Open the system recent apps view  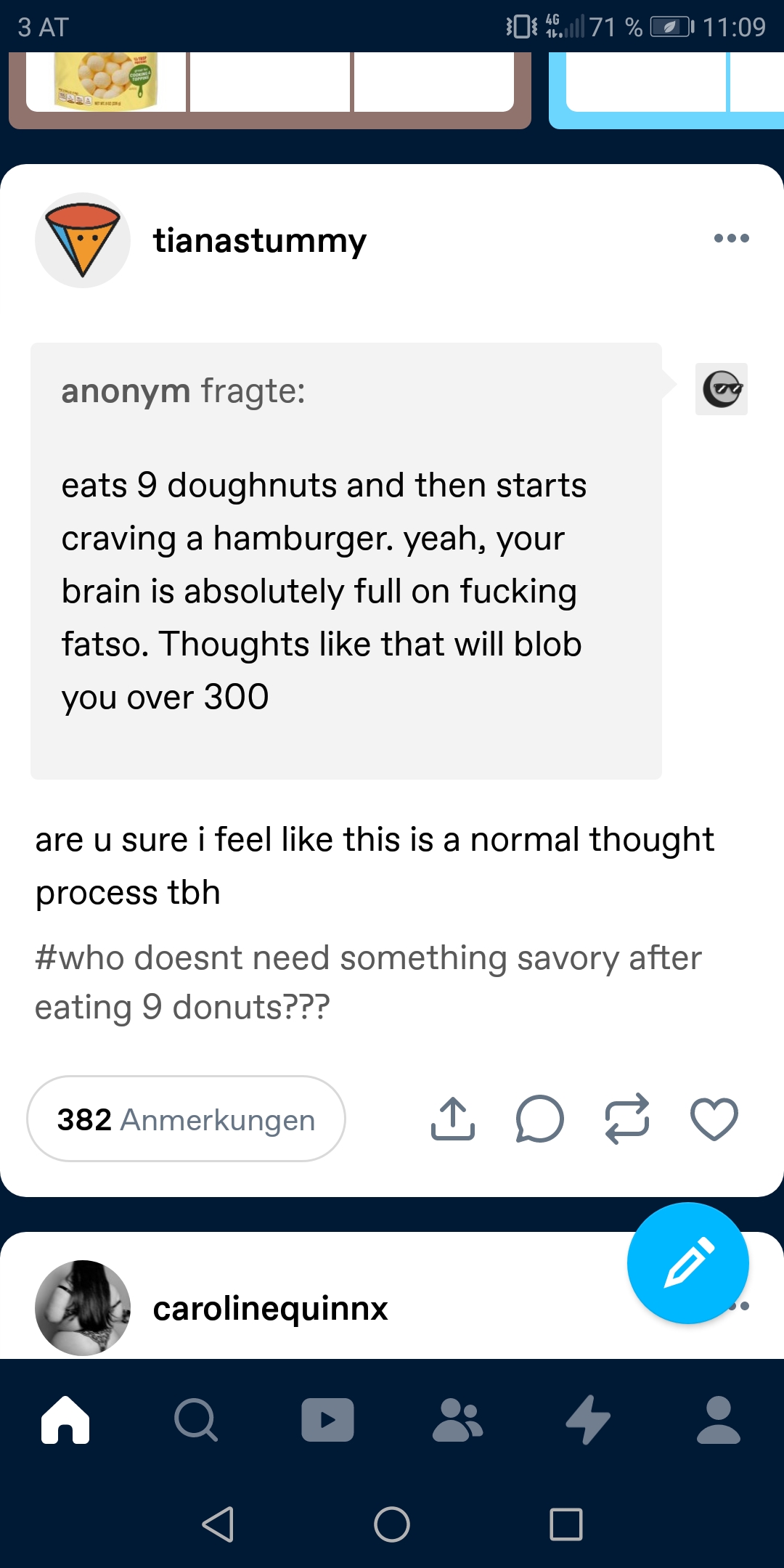(x=566, y=1524)
